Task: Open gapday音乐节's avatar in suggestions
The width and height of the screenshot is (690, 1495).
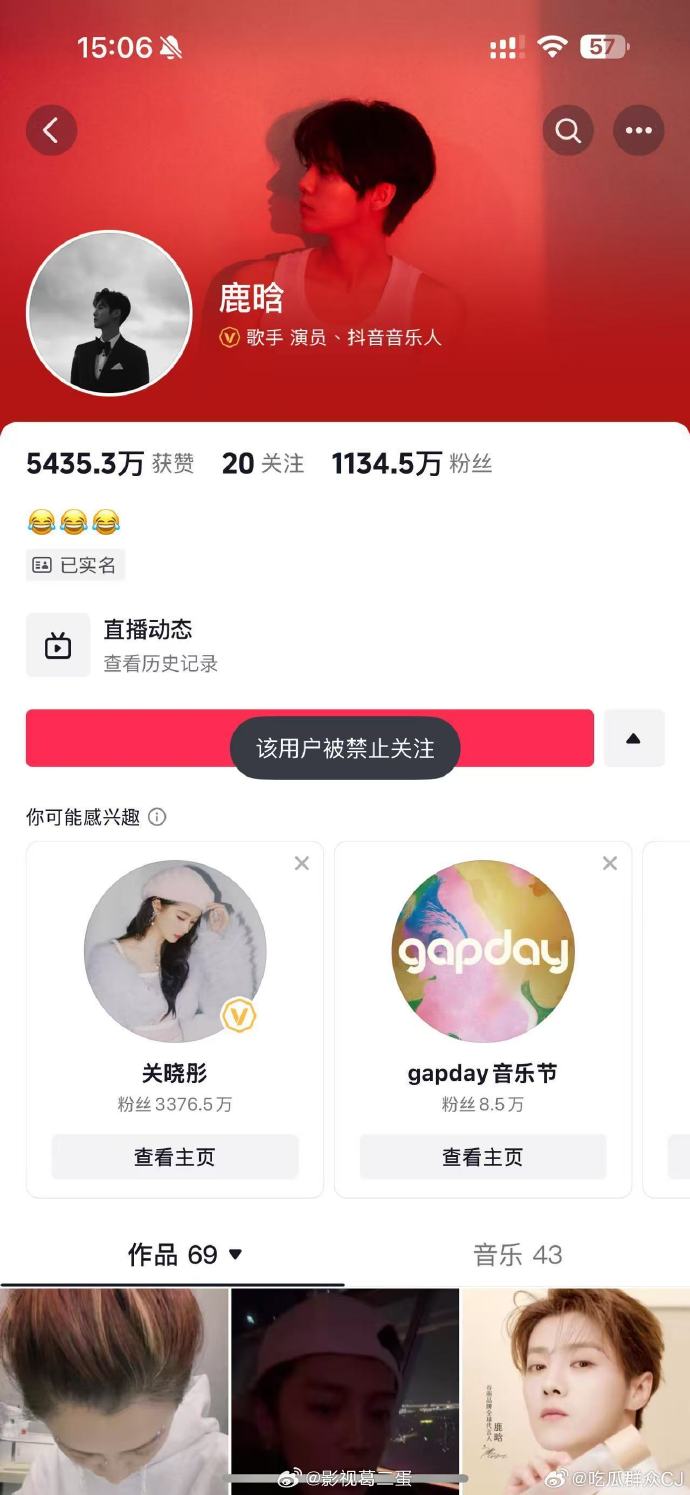Action: [x=483, y=952]
